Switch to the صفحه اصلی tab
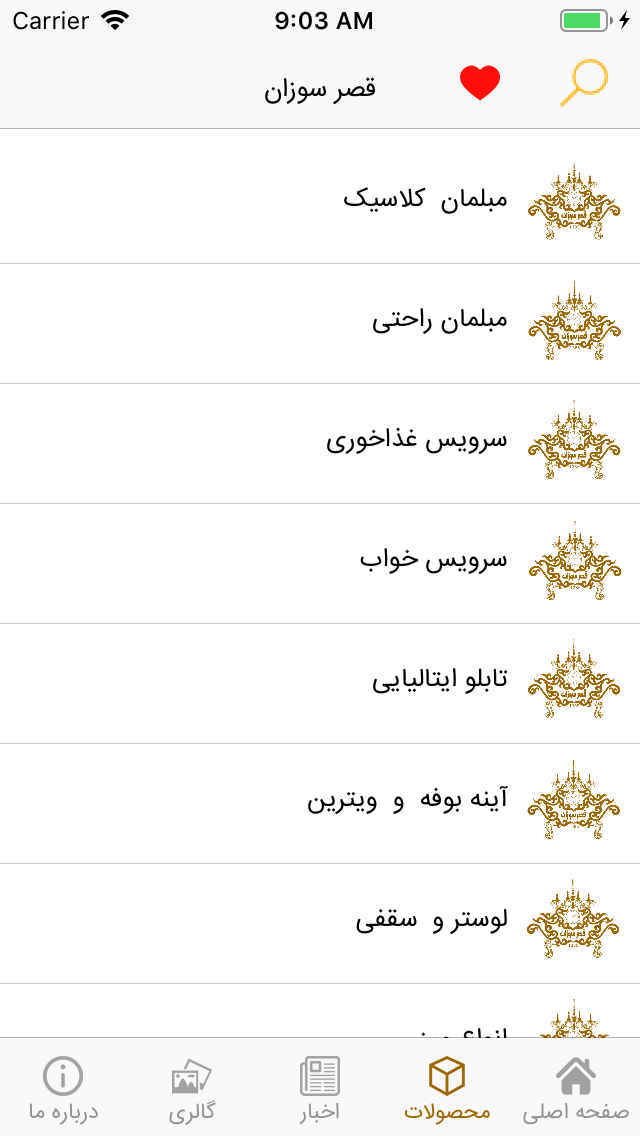This screenshot has width=640, height=1136. coord(576,1088)
